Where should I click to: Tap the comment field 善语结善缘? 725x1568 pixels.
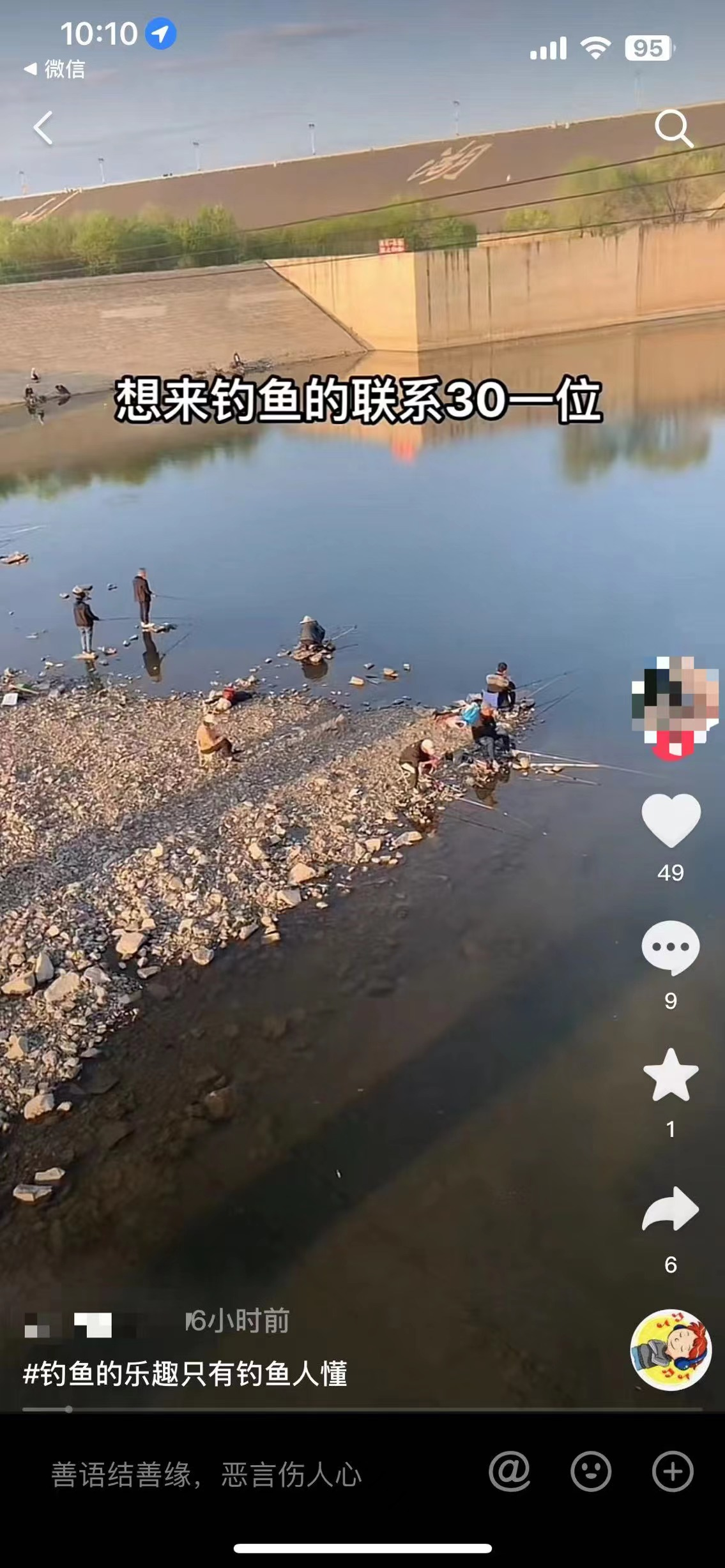point(206,1474)
